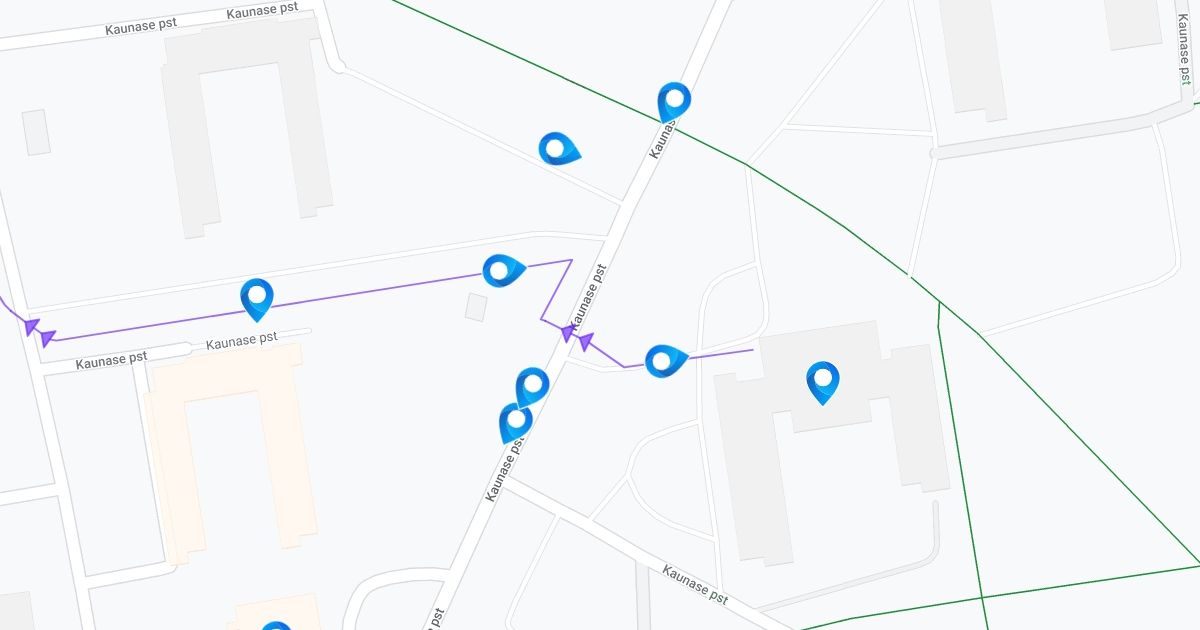The width and height of the screenshot is (1200, 630).
Task: Tap the tilted pin beside the diagonal footpath
Action: [x=557, y=148]
